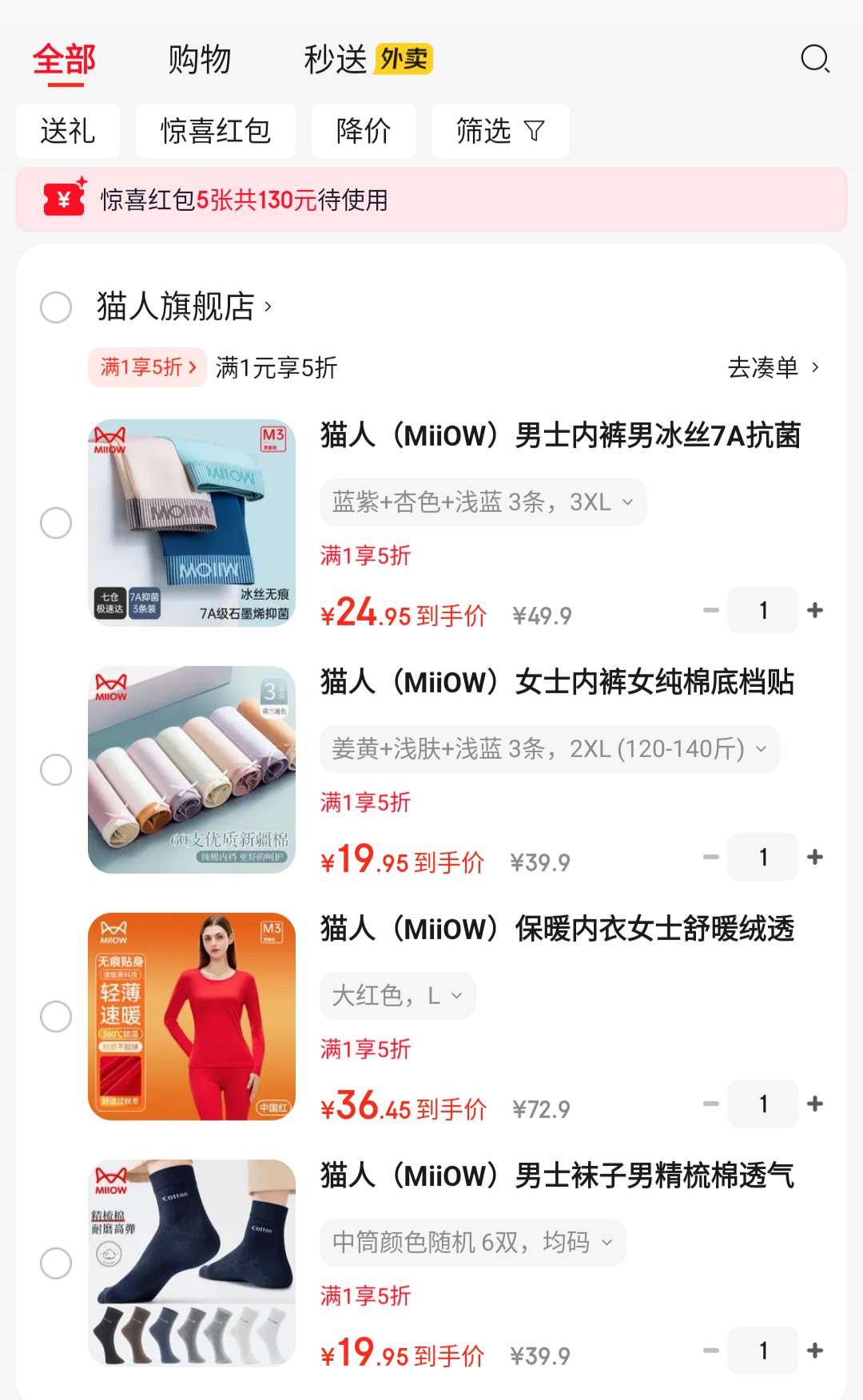This screenshot has width=863, height=1400.
Task: Open the 满1享5折 promotion tag
Action: click(x=147, y=367)
